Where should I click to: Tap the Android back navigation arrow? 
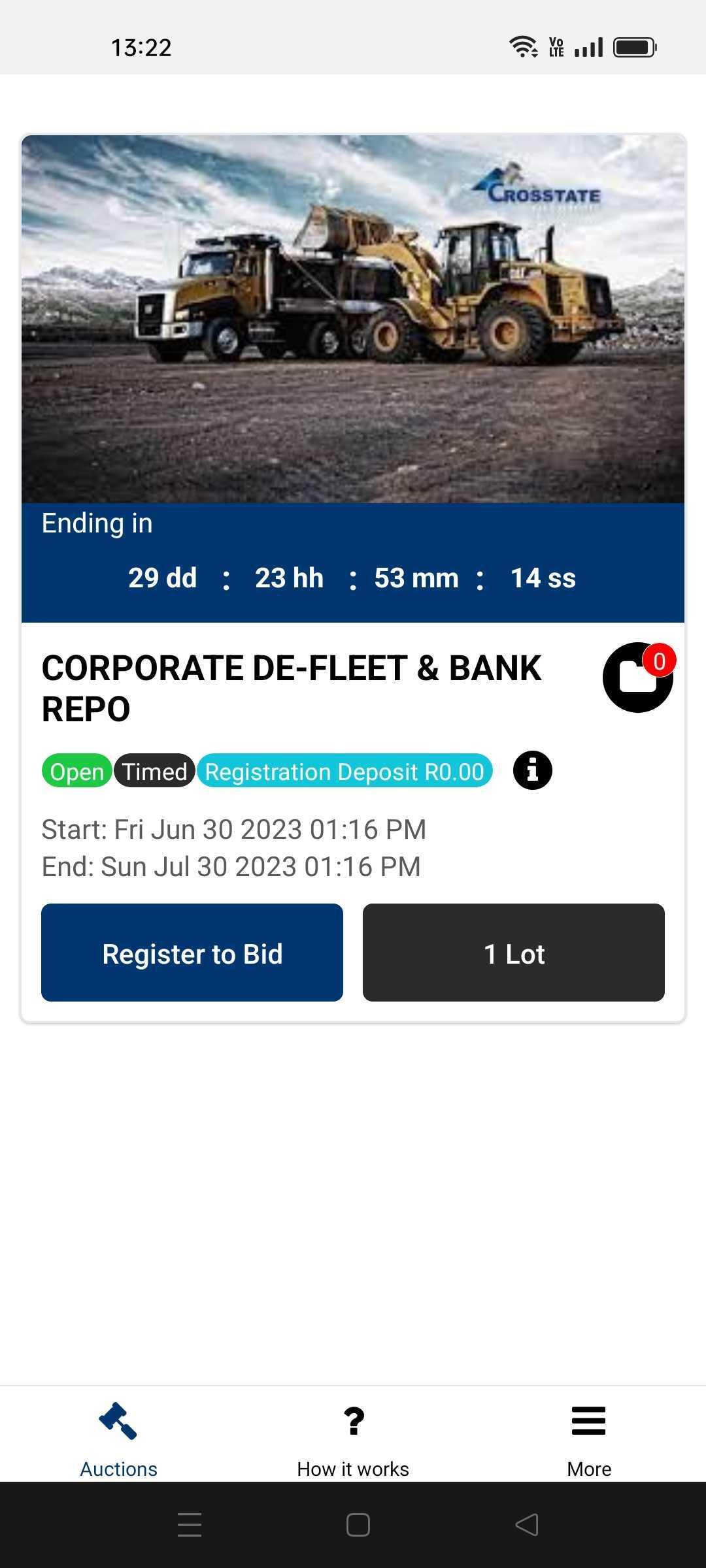[527, 1529]
